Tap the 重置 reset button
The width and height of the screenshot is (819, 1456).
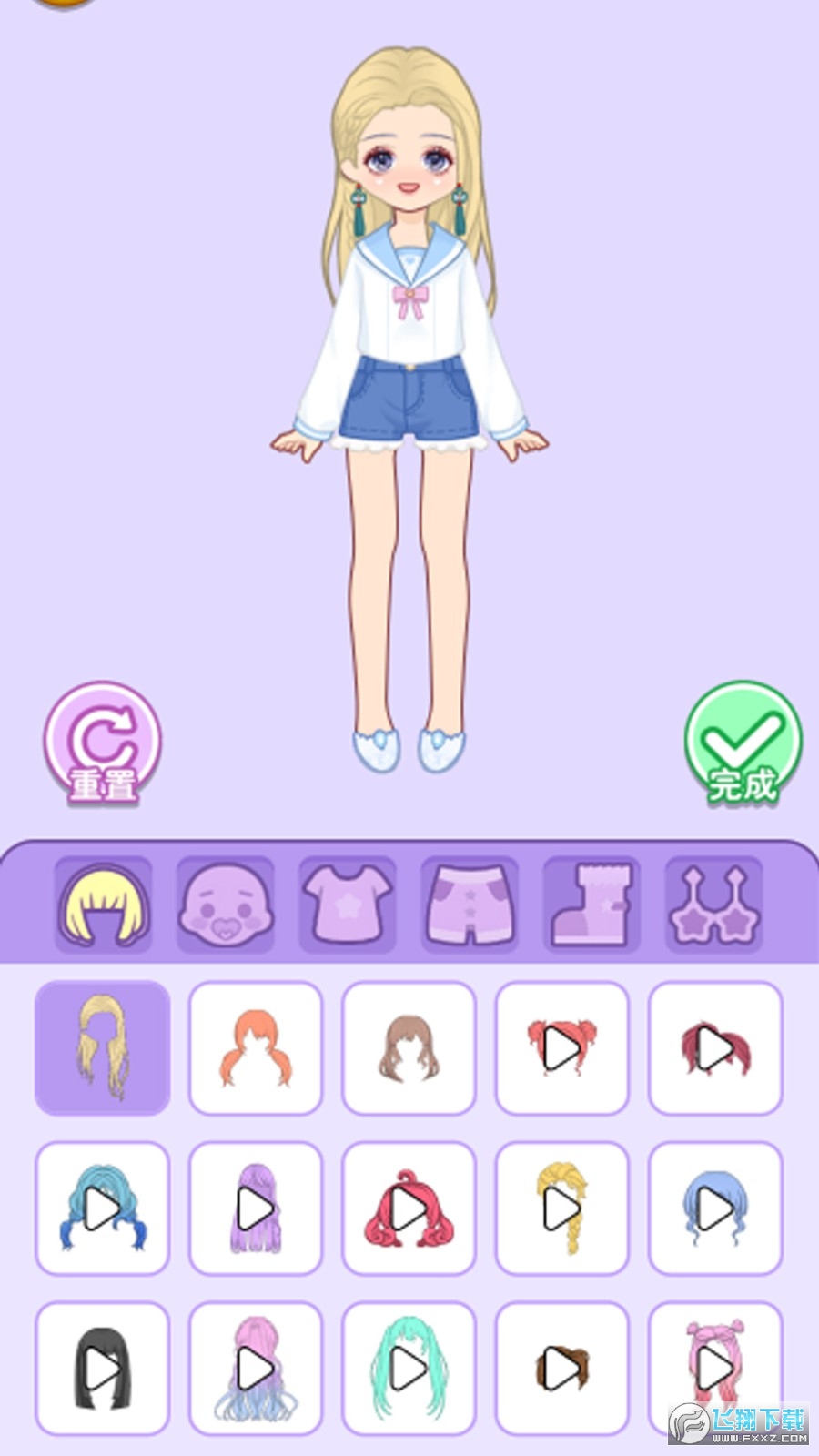102,743
